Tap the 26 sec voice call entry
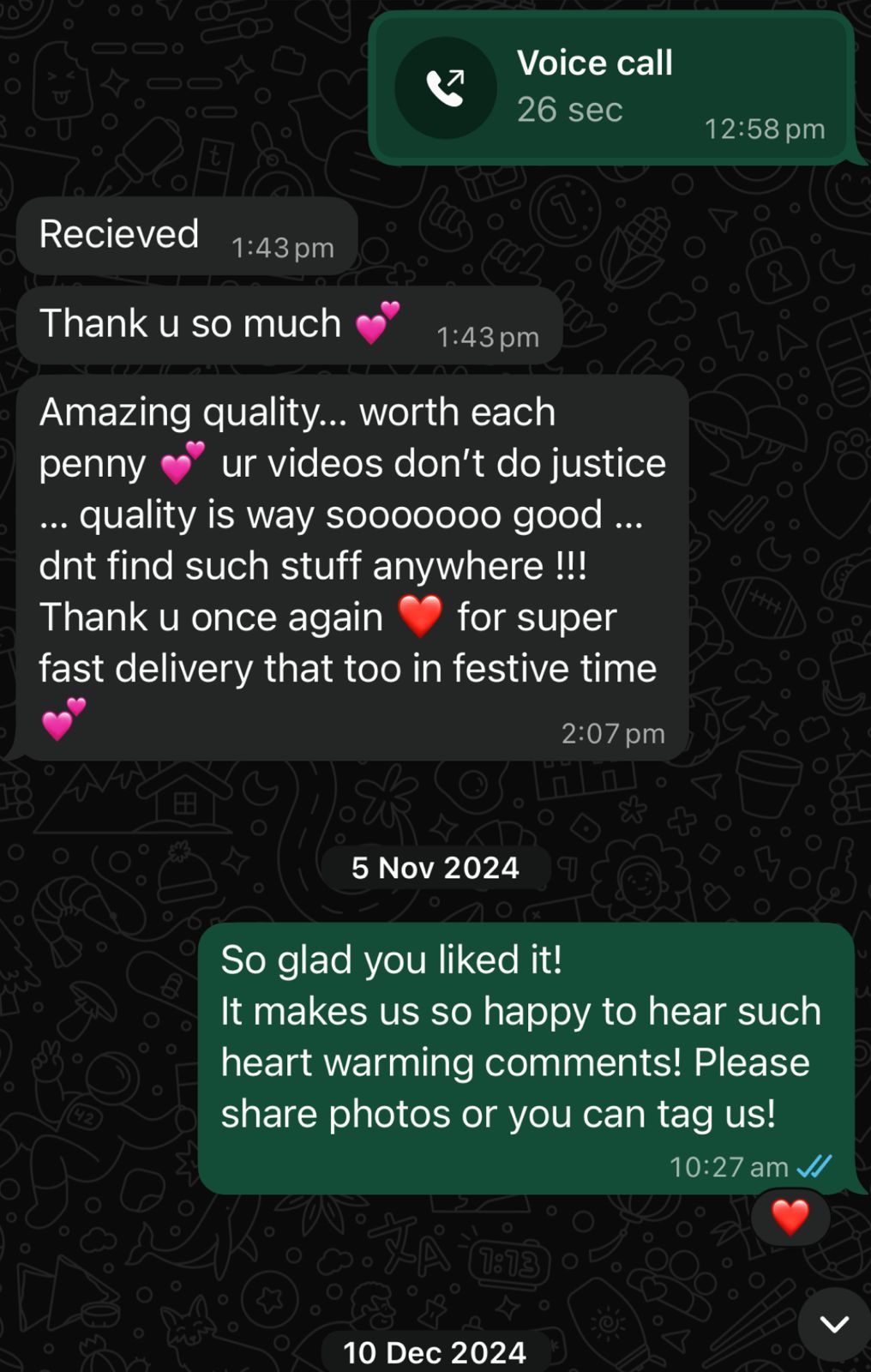871x1372 pixels. pos(610,87)
